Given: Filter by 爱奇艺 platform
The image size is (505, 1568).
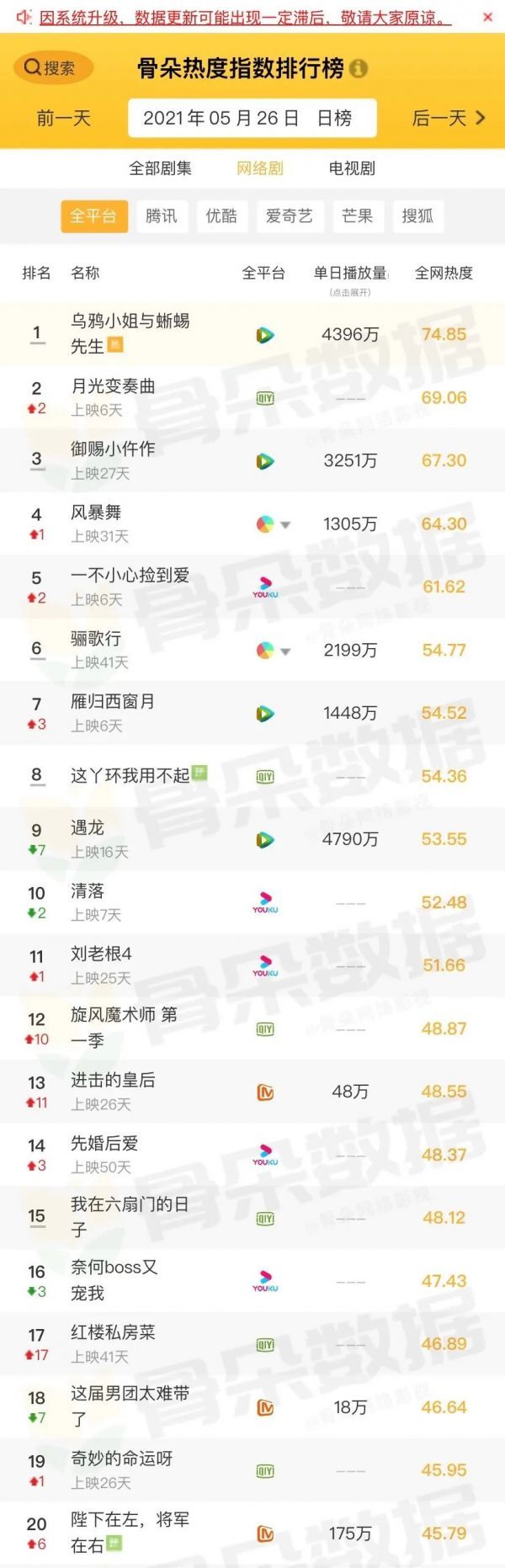Looking at the screenshot, I should coord(289,216).
